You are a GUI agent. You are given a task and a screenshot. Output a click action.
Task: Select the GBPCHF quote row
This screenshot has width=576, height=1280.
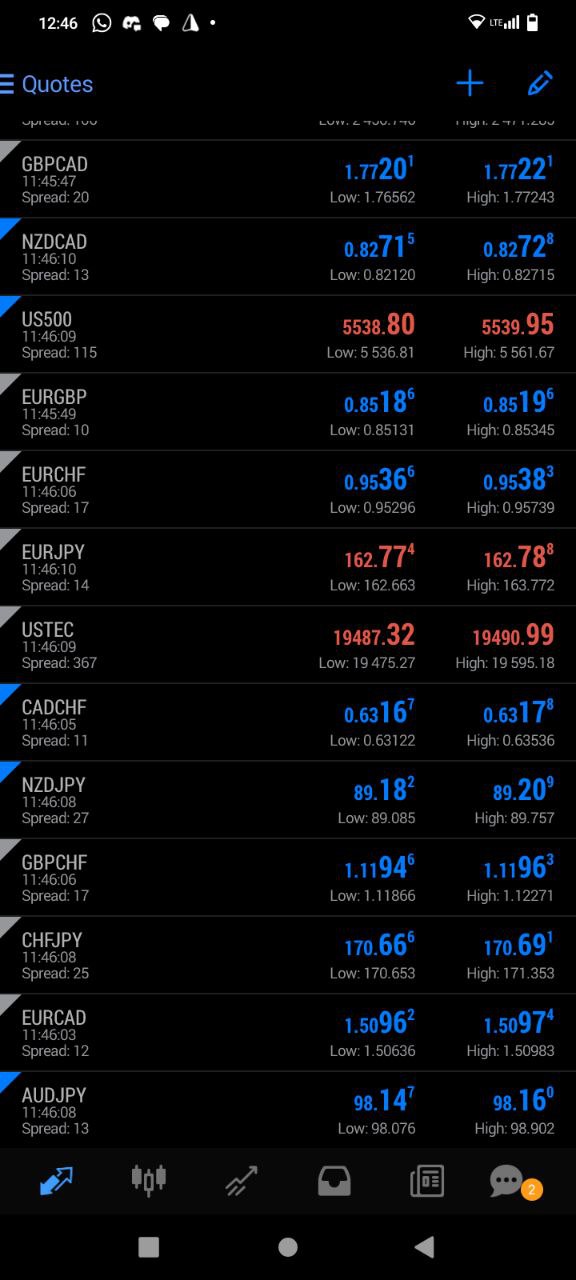[x=288, y=877]
